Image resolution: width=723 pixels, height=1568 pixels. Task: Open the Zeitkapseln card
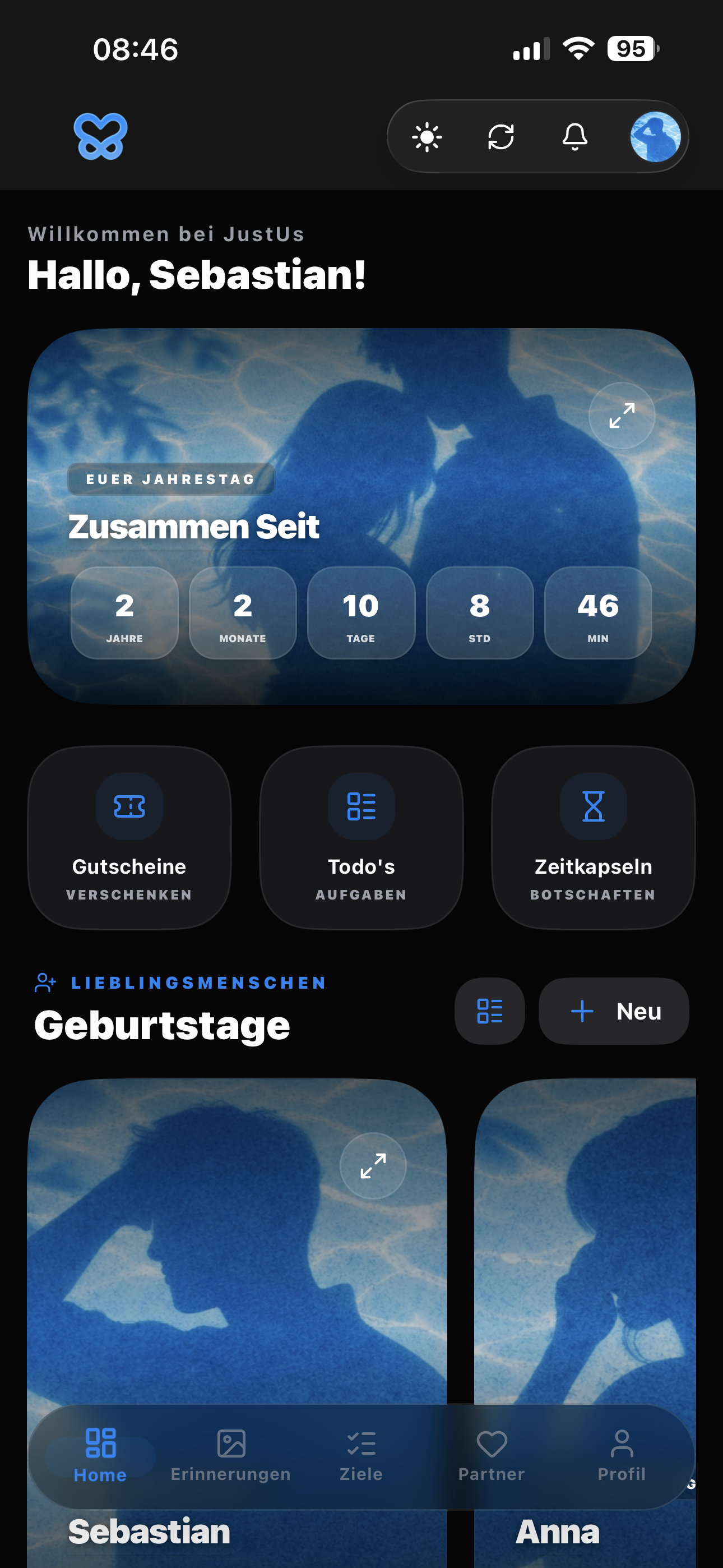[593, 838]
